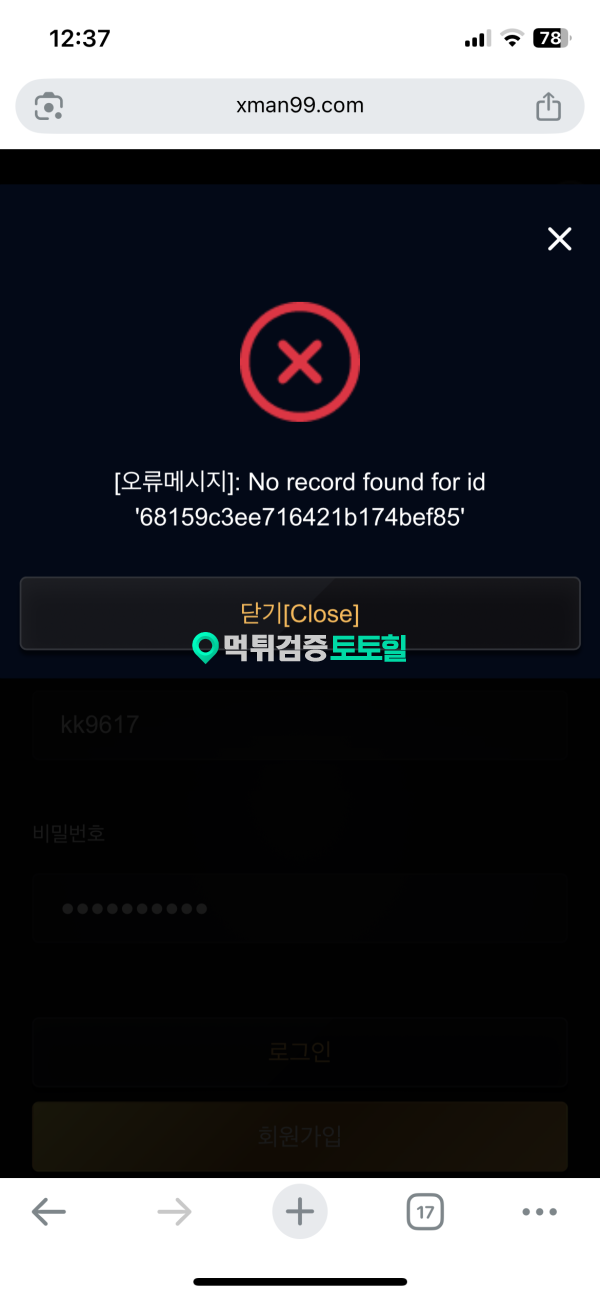This screenshot has height=1298, width=600.
Task: Open a new browser tab
Action: pos(300,1212)
